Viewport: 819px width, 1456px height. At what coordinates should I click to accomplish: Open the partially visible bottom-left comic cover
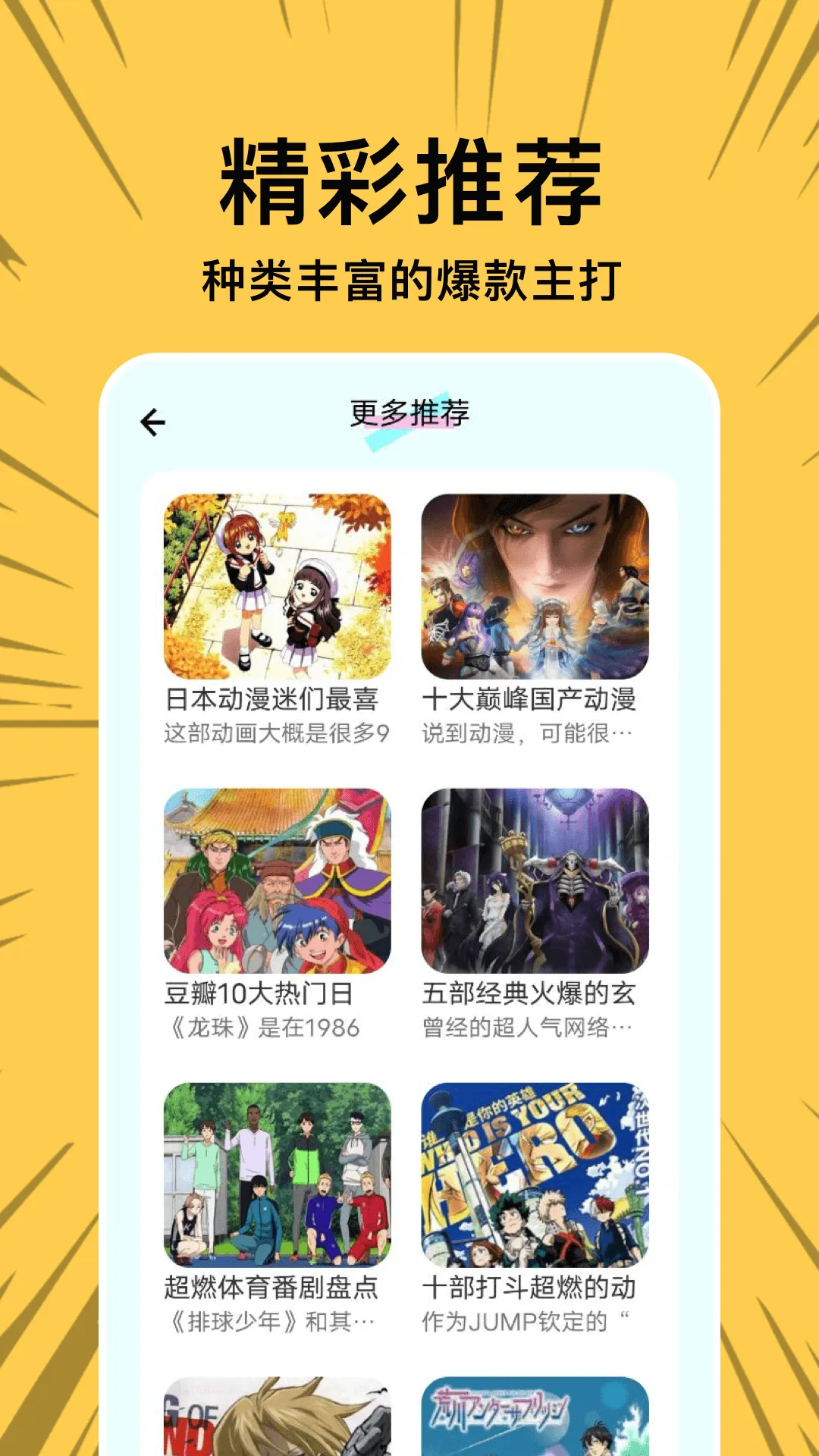[x=275, y=1426]
